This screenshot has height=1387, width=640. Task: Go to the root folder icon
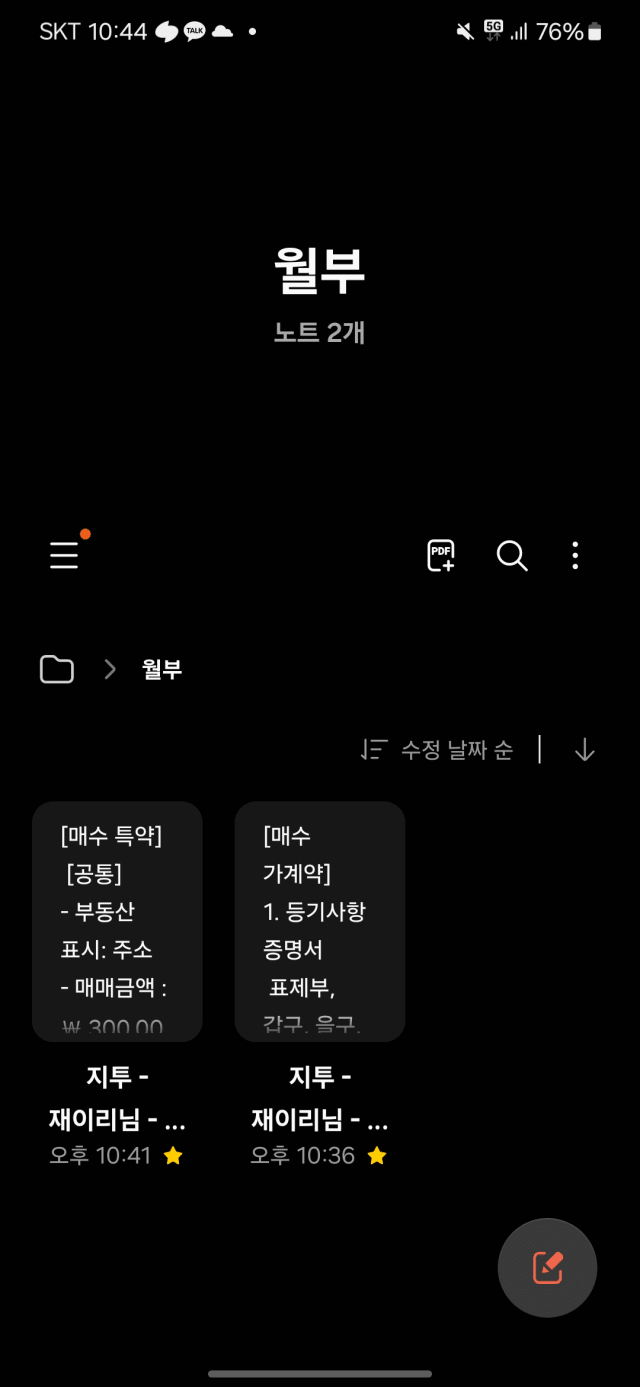(x=57, y=669)
